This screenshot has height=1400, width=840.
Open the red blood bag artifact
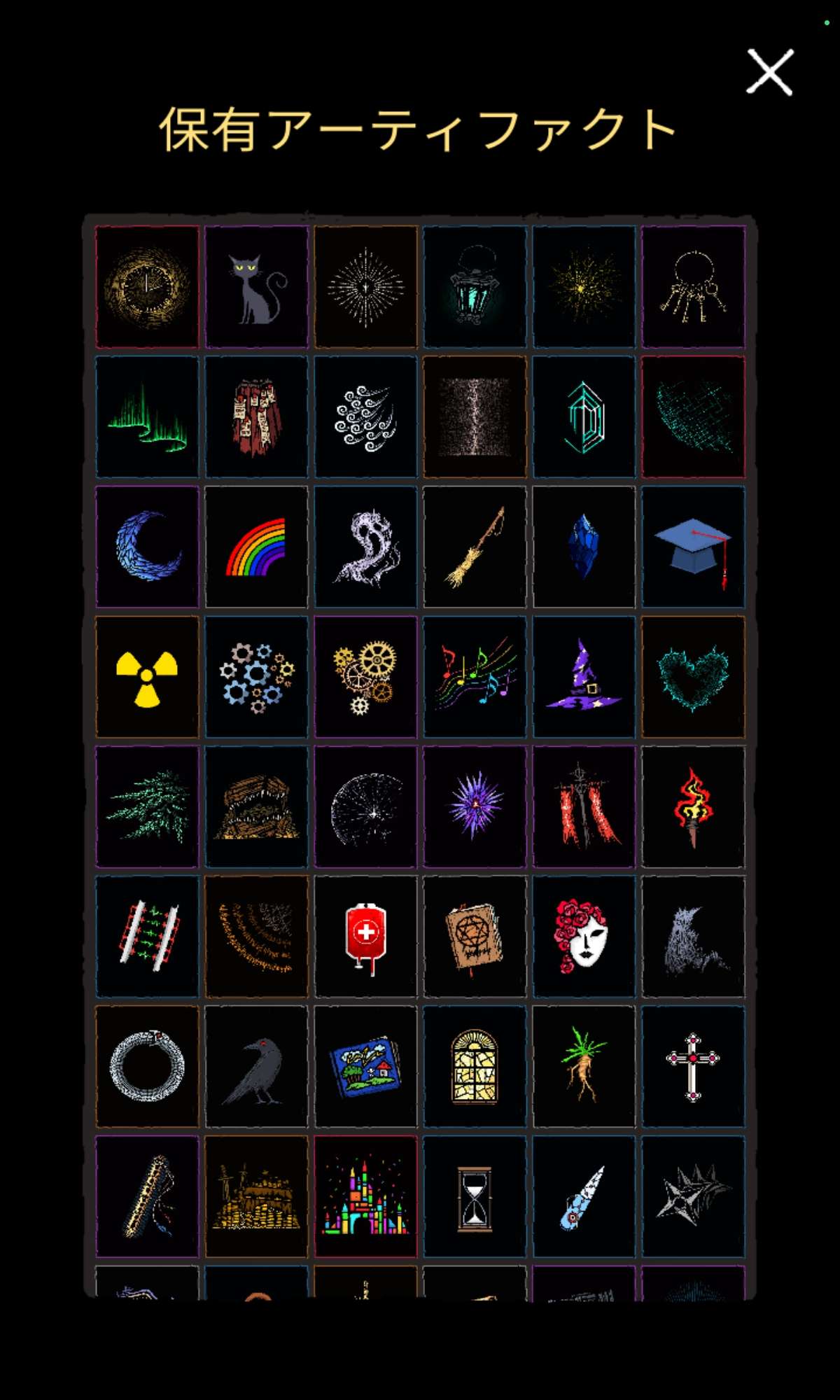[365, 937]
